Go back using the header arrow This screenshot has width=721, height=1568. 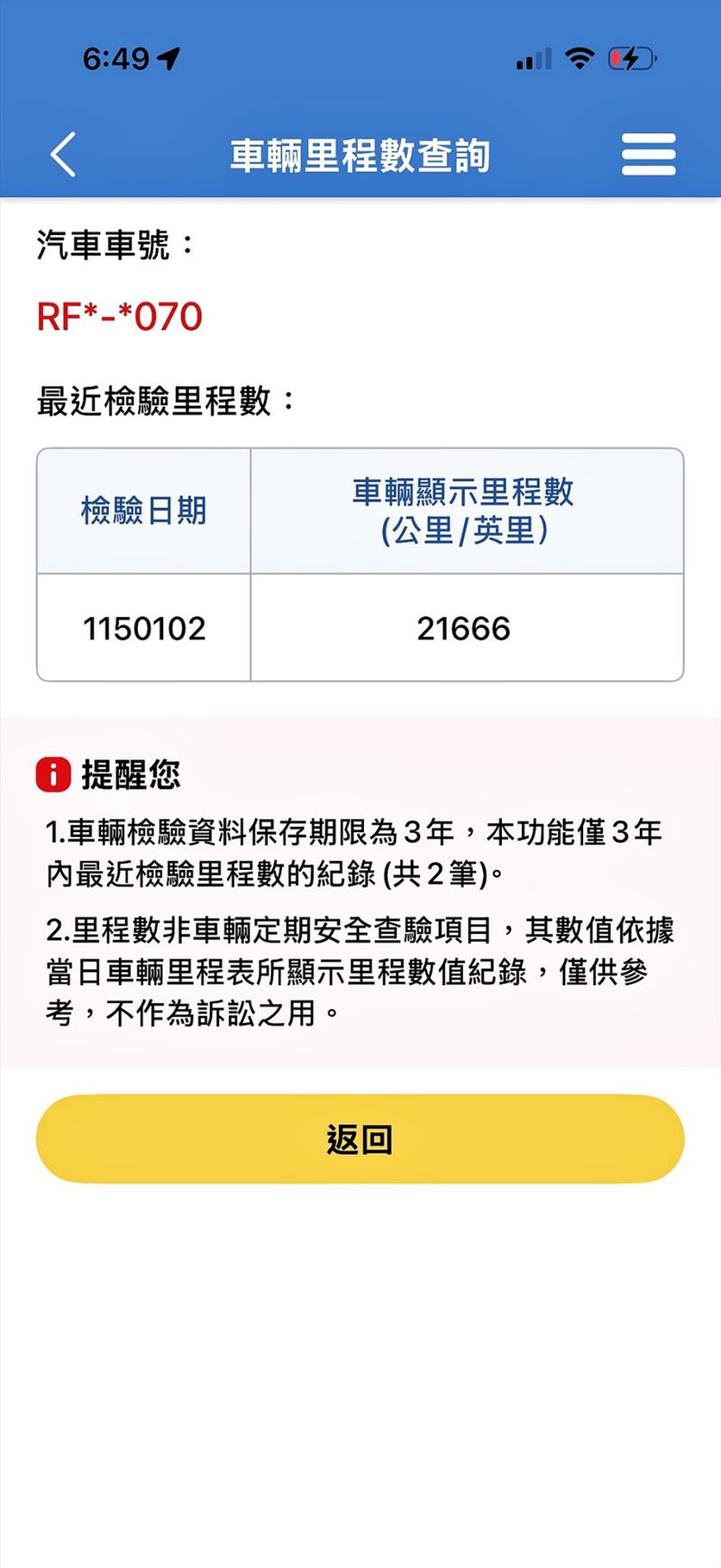pyautogui.click(x=63, y=154)
